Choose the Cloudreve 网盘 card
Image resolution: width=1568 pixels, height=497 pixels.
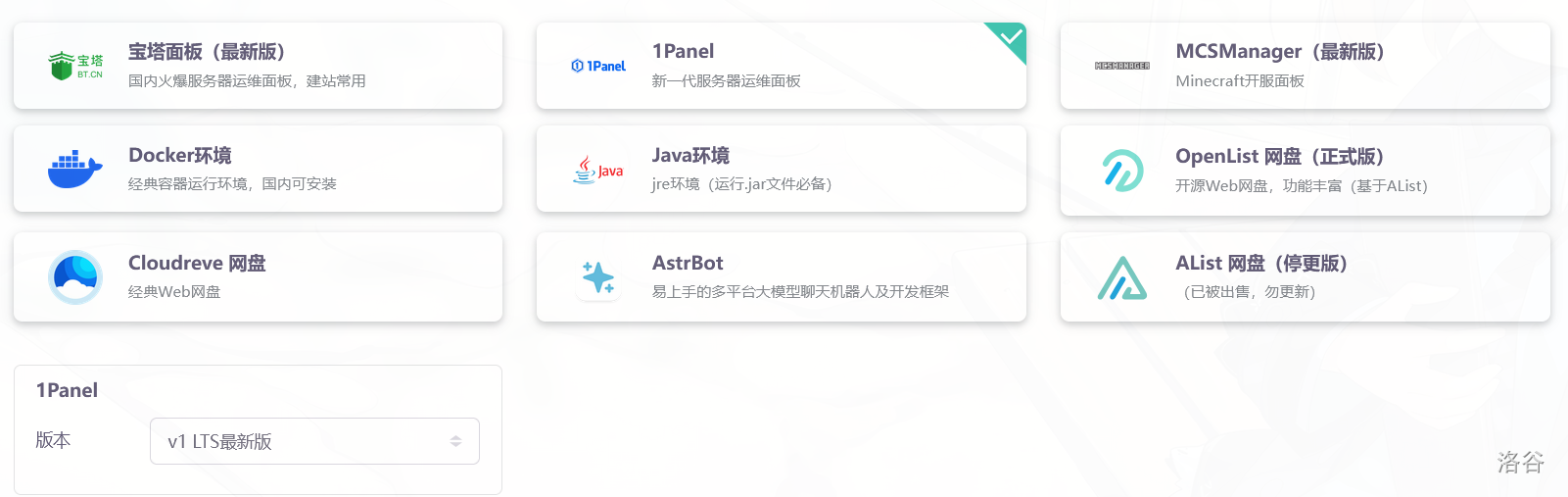point(258,276)
